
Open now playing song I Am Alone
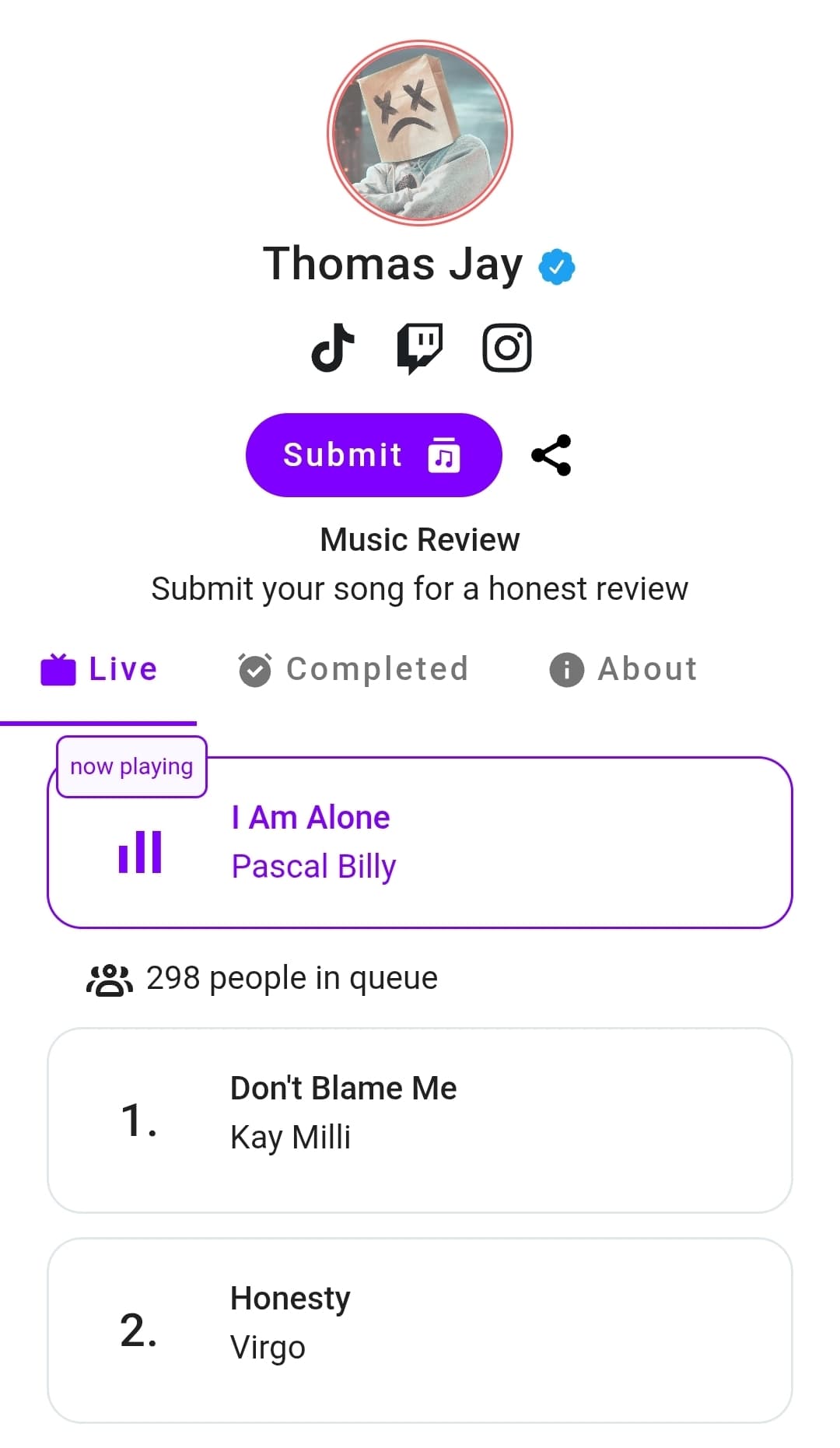pos(420,842)
